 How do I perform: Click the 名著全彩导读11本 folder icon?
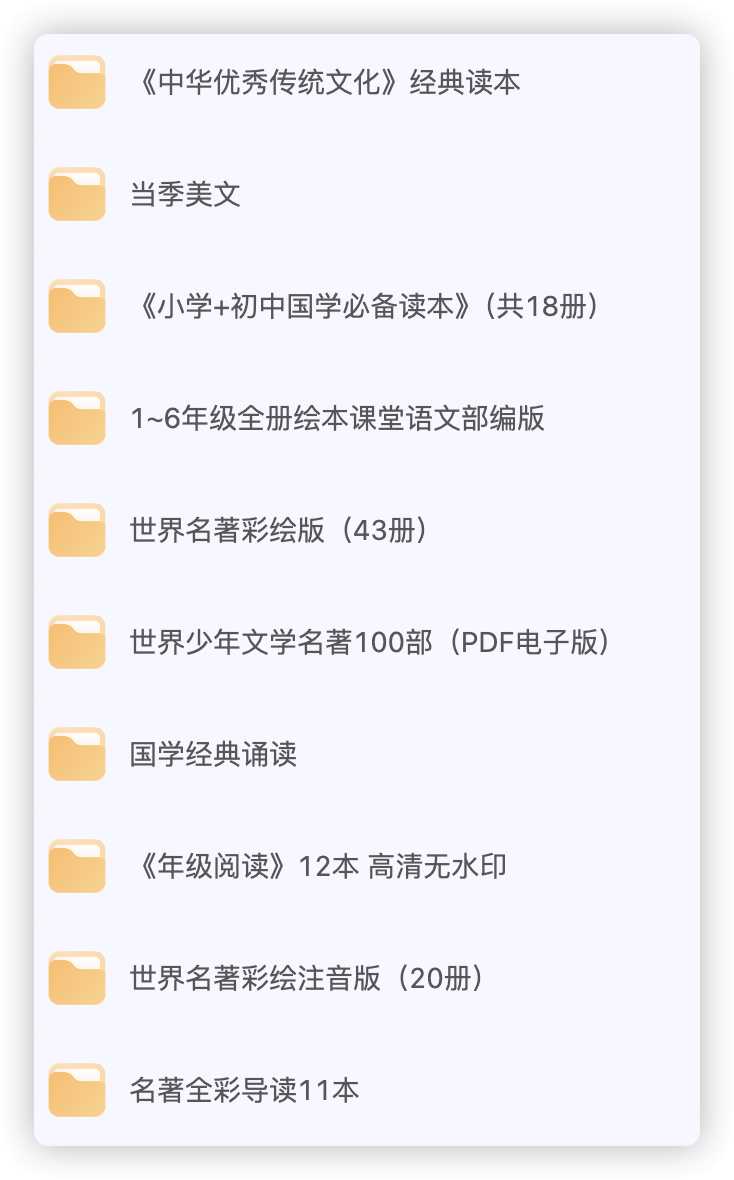[75, 1091]
